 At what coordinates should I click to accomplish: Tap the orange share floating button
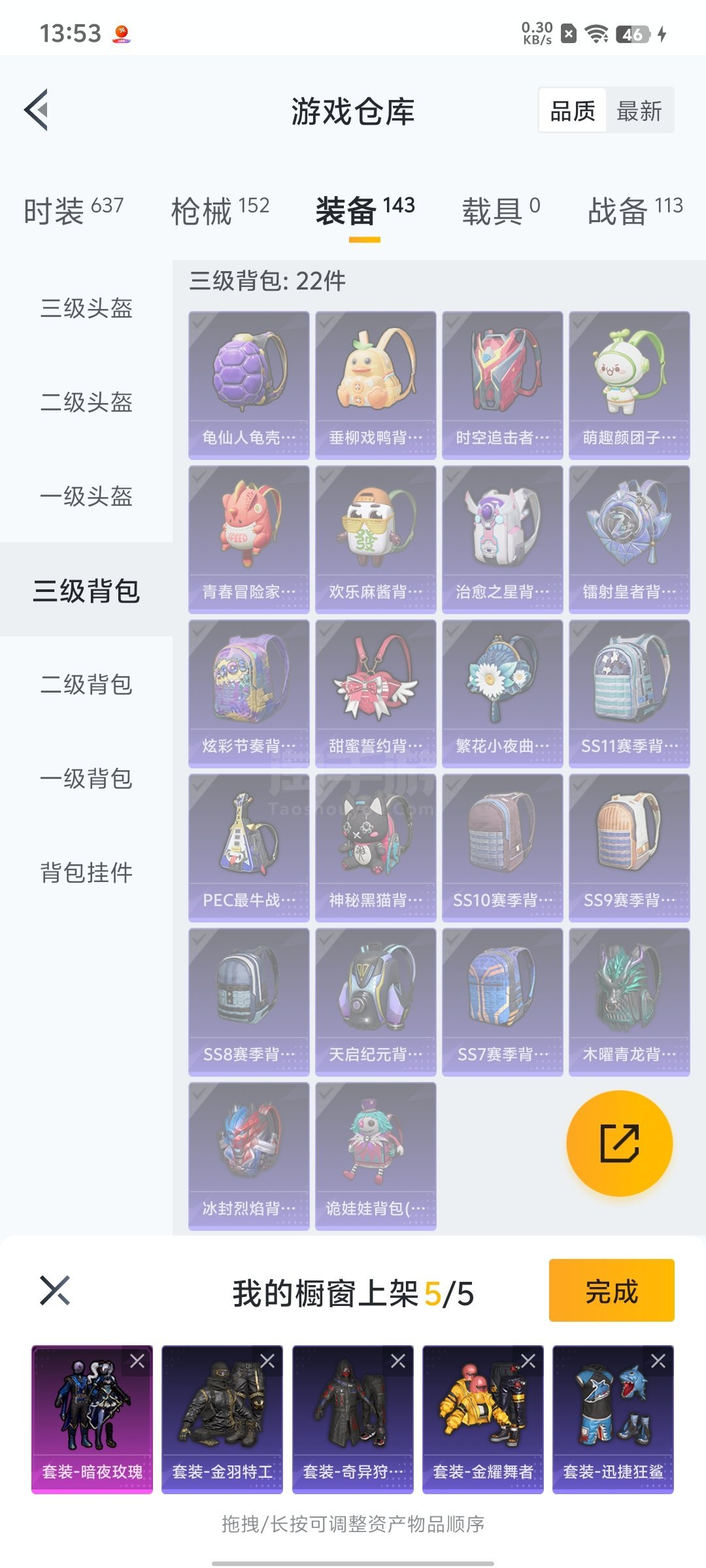point(619,1143)
